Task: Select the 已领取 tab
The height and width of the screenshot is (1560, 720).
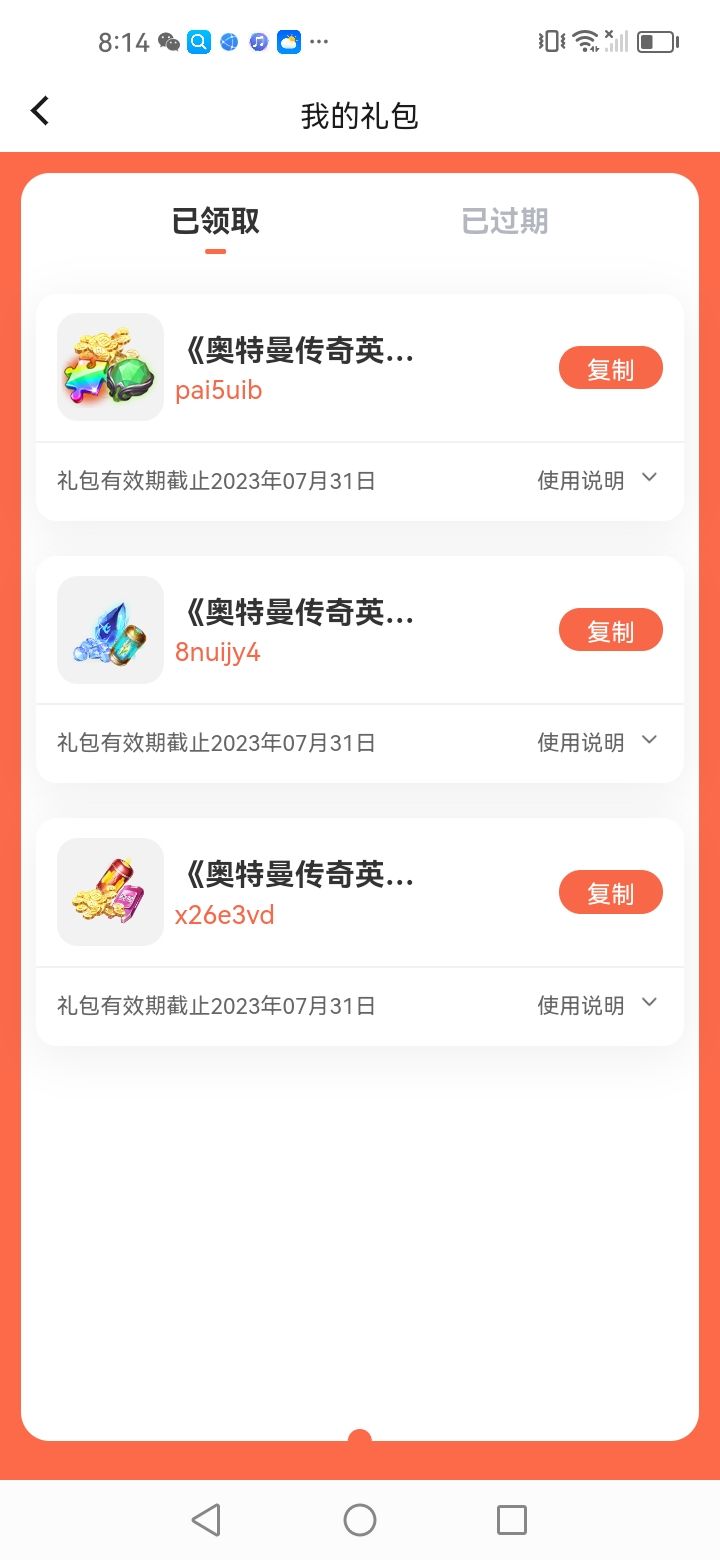Action: pos(216,221)
